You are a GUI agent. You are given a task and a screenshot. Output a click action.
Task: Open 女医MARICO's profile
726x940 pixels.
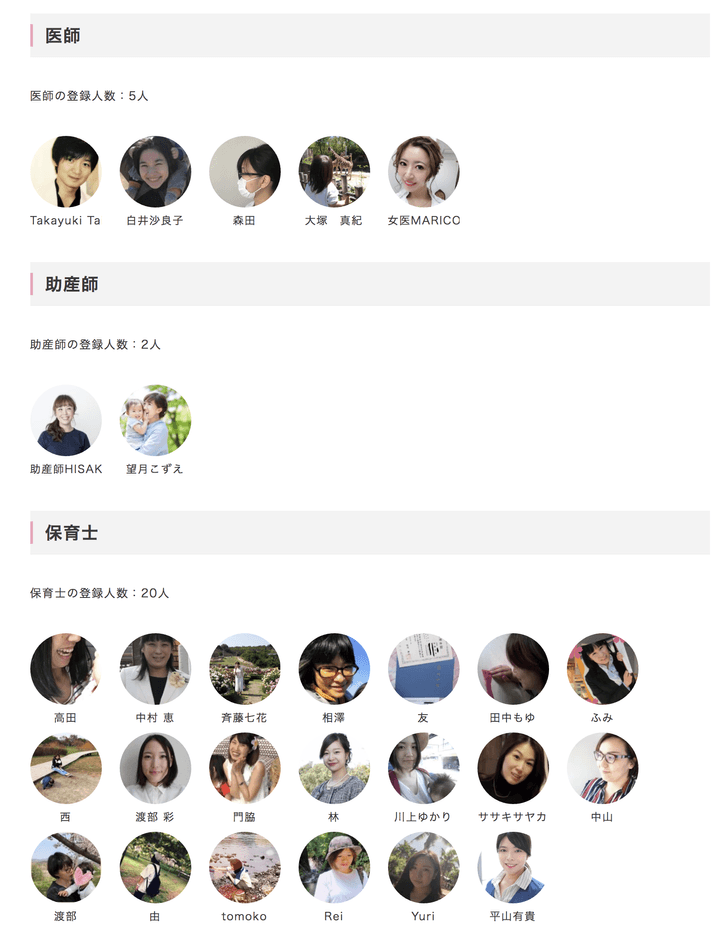pos(424,172)
